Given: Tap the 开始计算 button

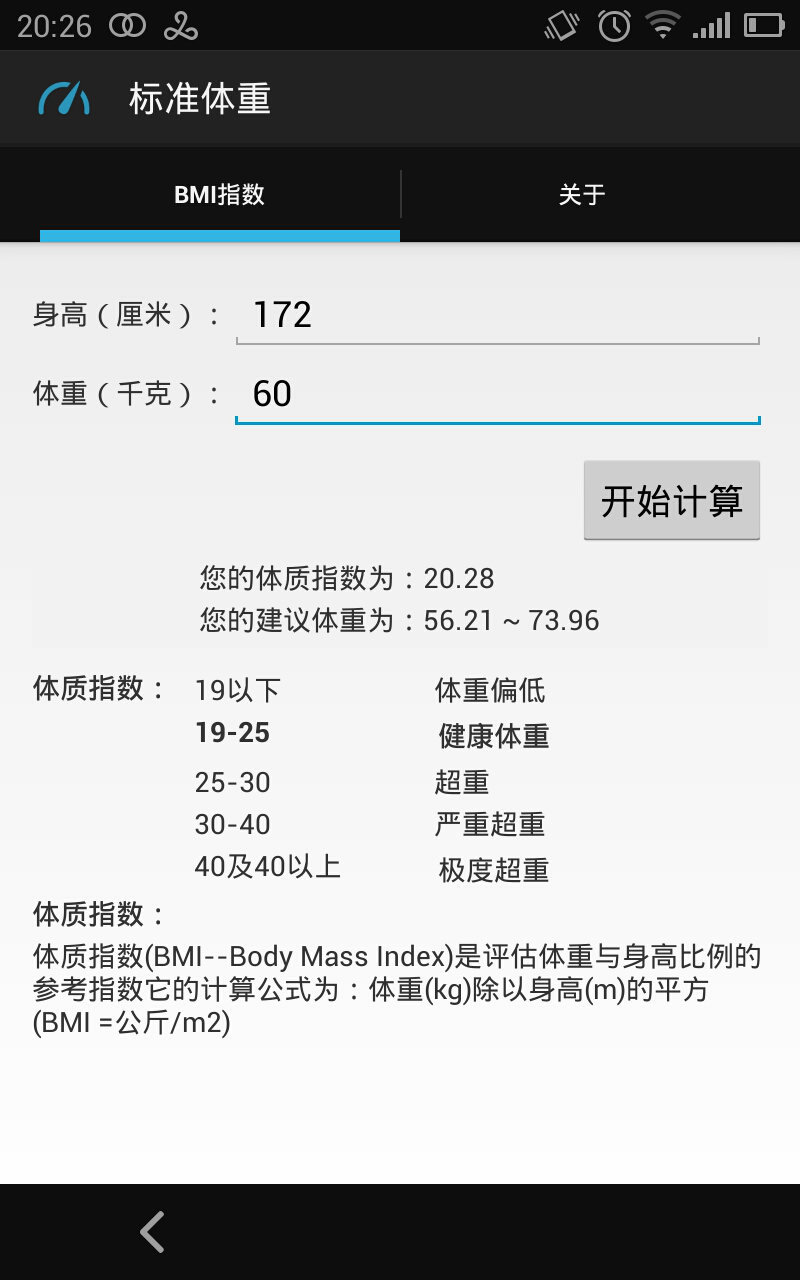Looking at the screenshot, I should click(672, 500).
